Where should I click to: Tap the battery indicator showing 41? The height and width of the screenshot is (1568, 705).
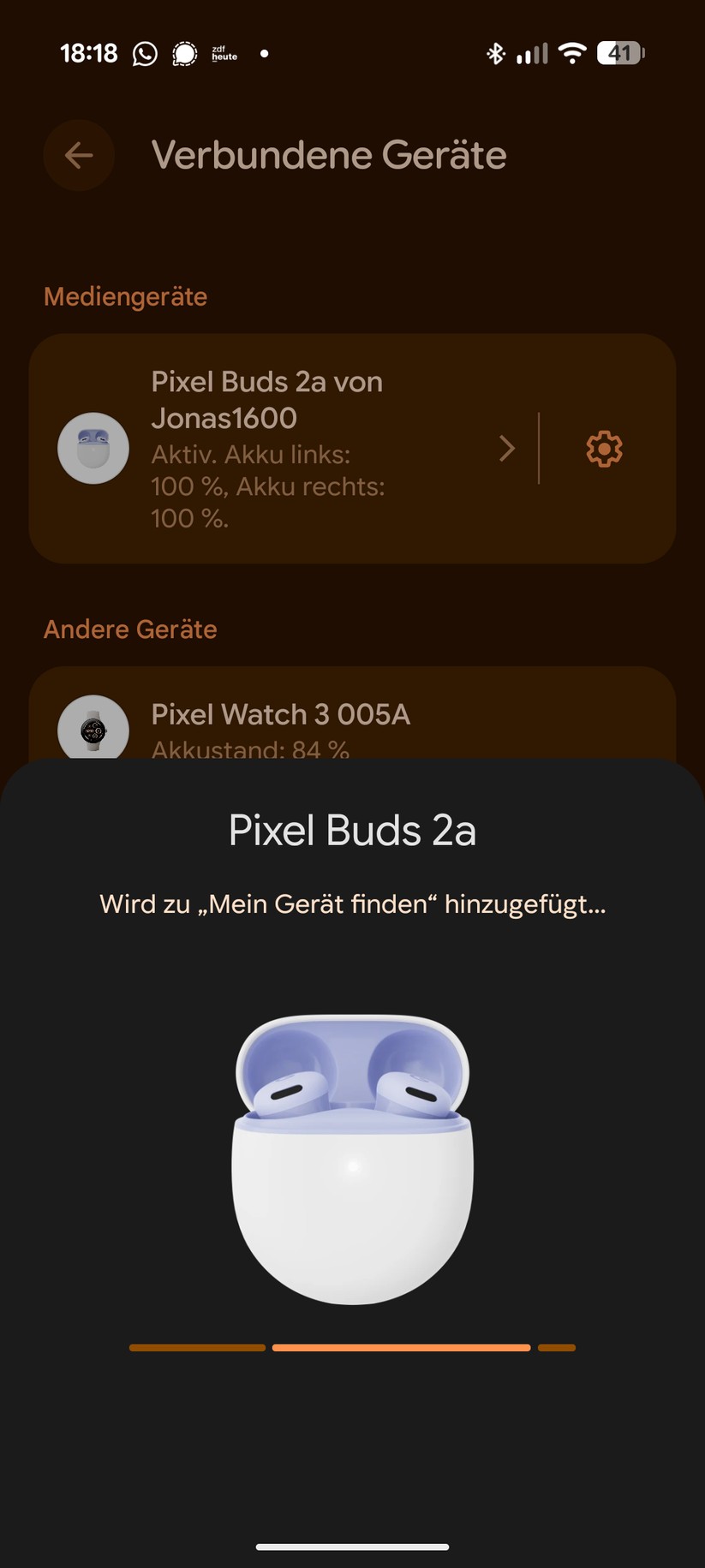click(x=619, y=53)
